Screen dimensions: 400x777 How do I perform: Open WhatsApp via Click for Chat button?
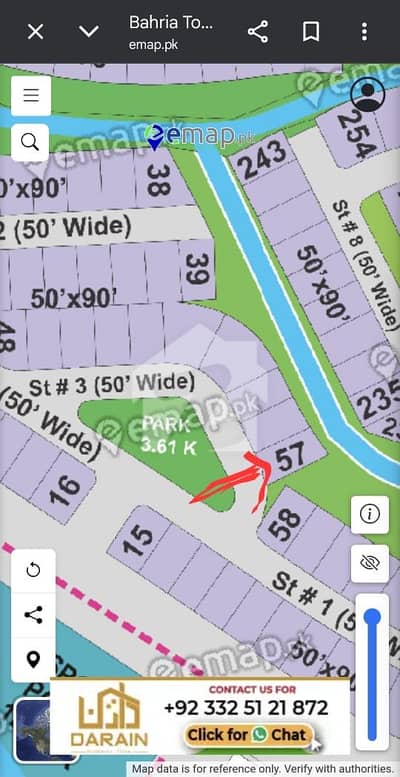point(248,734)
